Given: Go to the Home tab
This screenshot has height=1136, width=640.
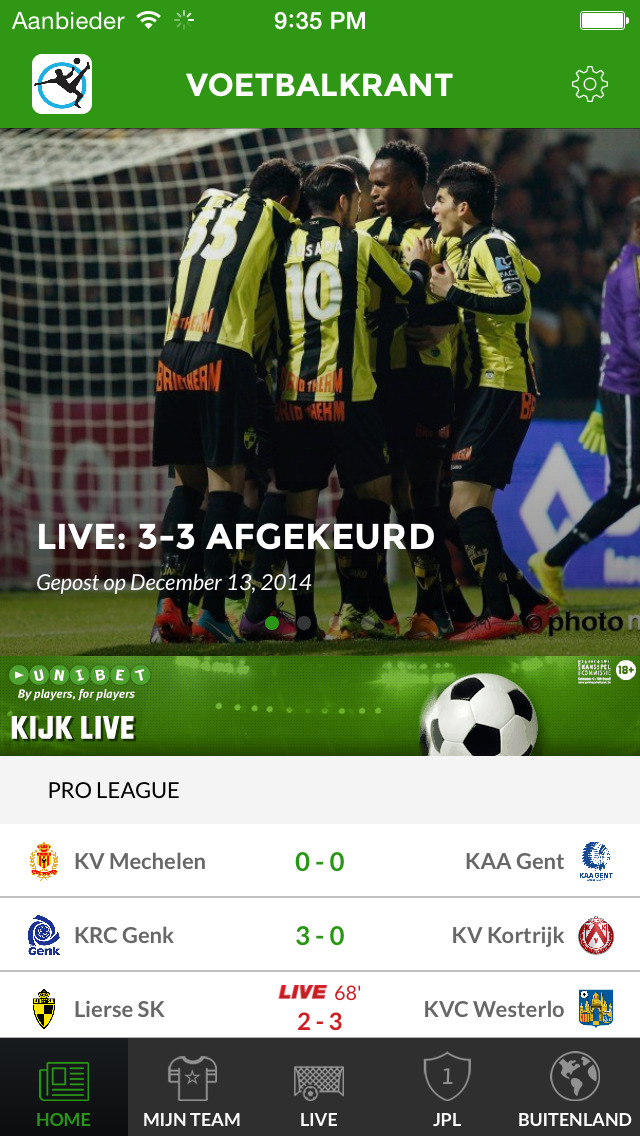Looking at the screenshot, I should pos(64,1087).
